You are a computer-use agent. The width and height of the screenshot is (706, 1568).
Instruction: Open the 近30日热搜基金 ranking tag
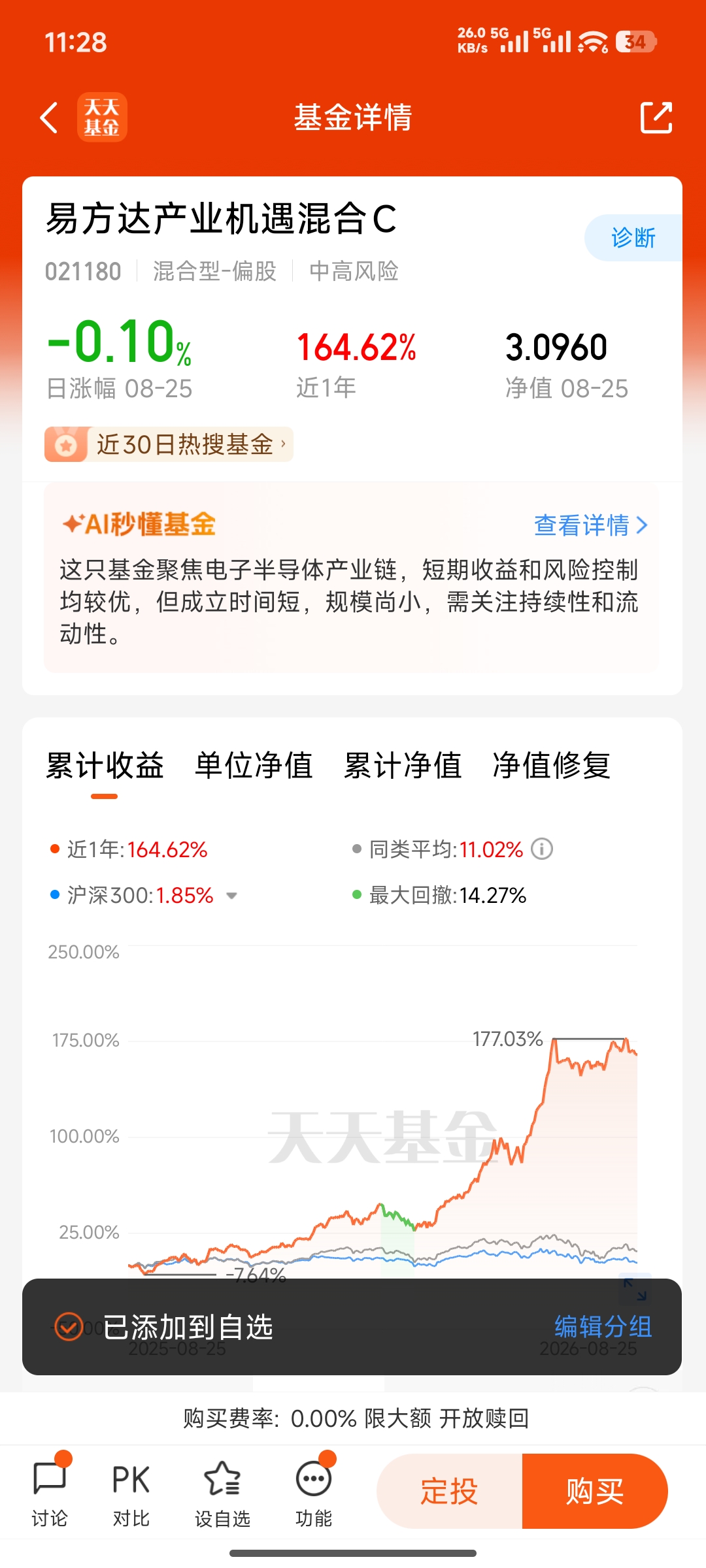[169, 444]
